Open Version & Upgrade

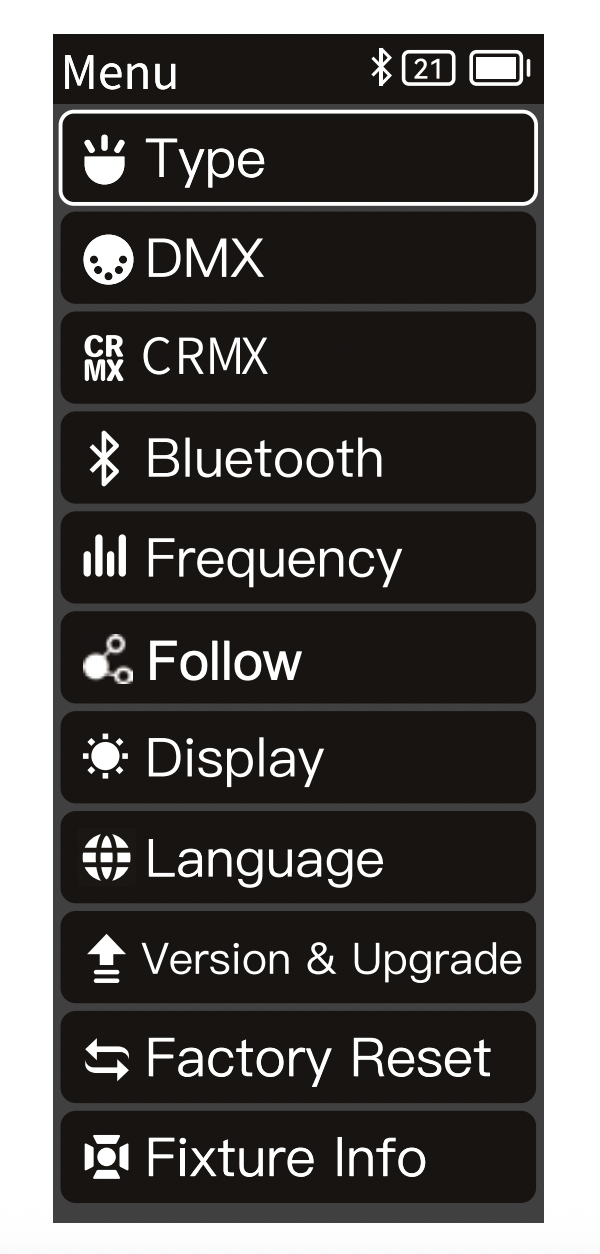pos(298,958)
